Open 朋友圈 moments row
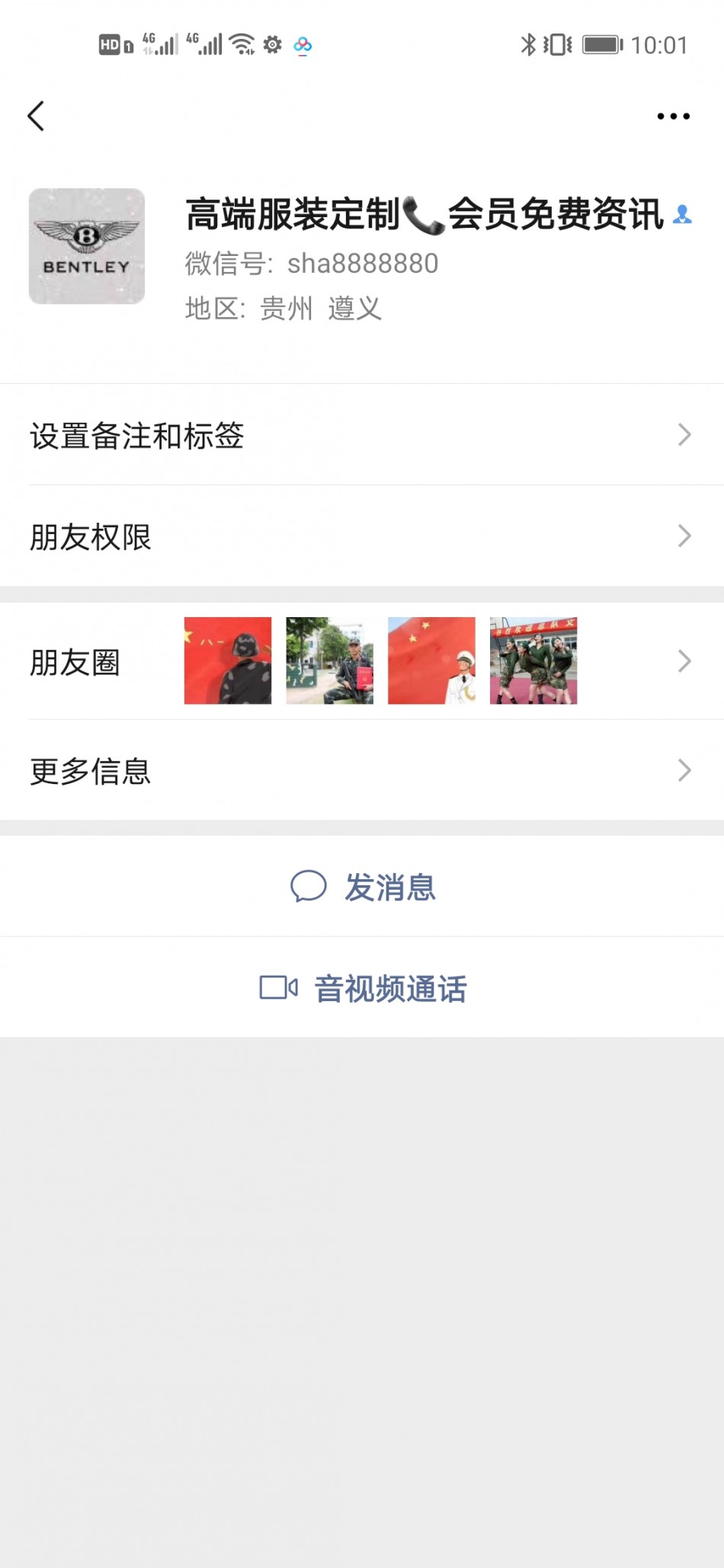 362,661
